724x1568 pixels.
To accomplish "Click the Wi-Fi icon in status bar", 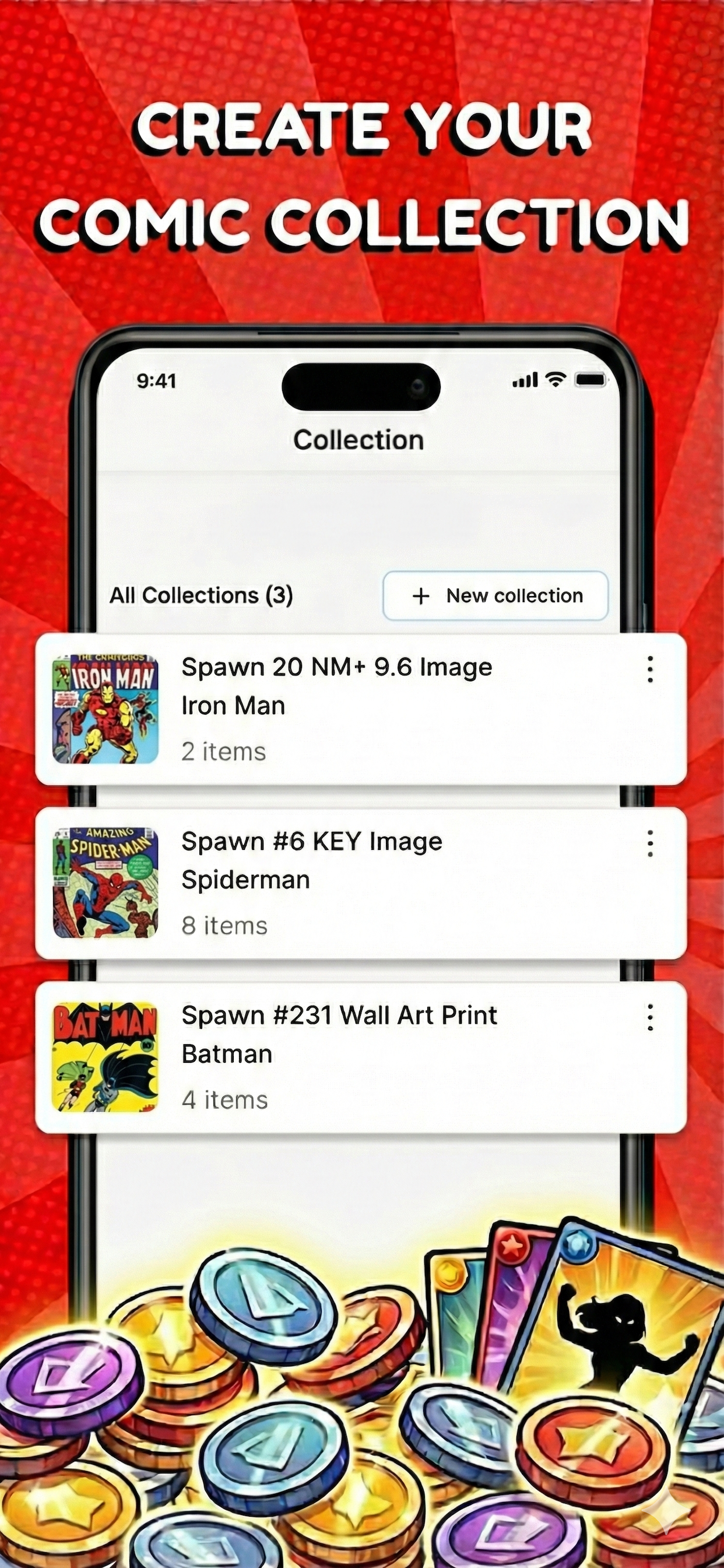I will tap(557, 380).
